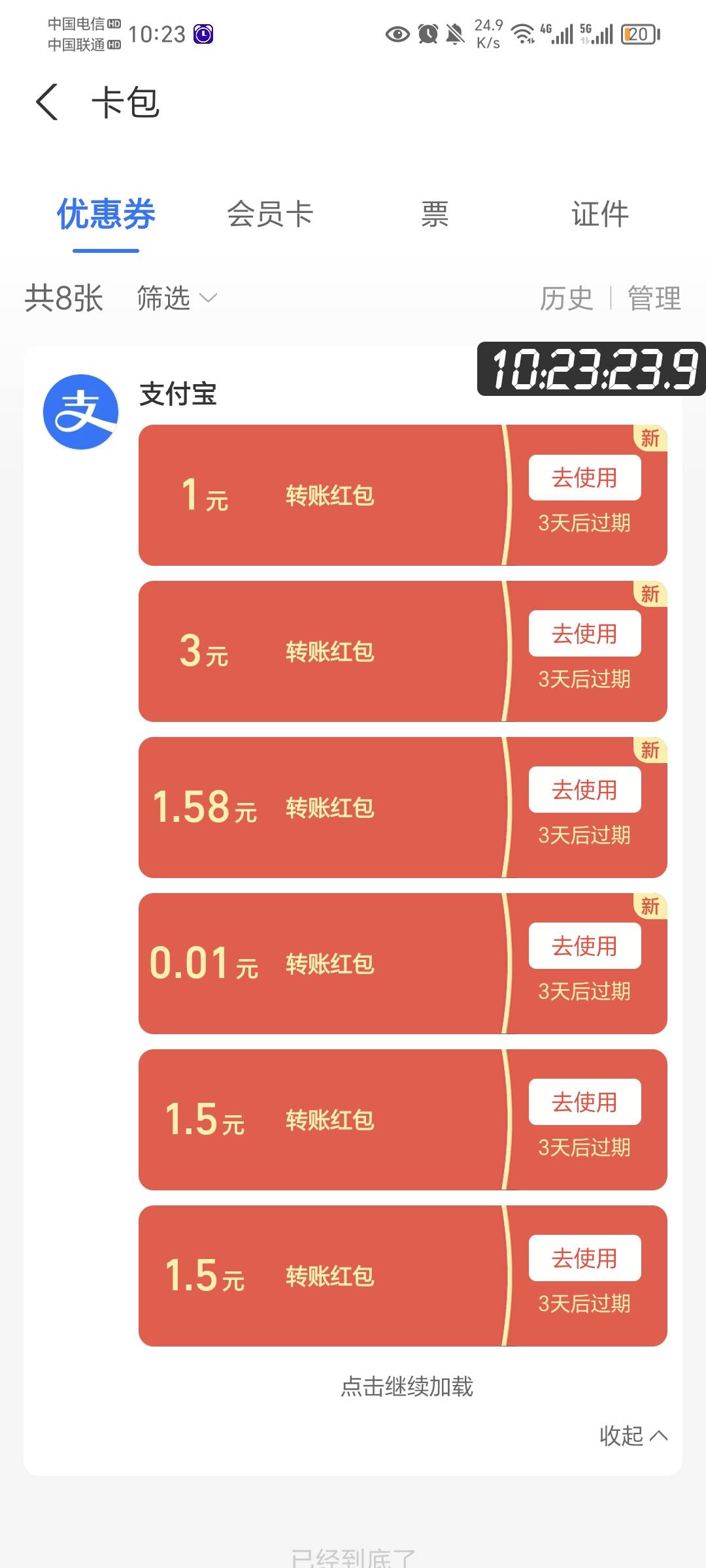Load more coupons via 点击继续加载

[407, 1386]
